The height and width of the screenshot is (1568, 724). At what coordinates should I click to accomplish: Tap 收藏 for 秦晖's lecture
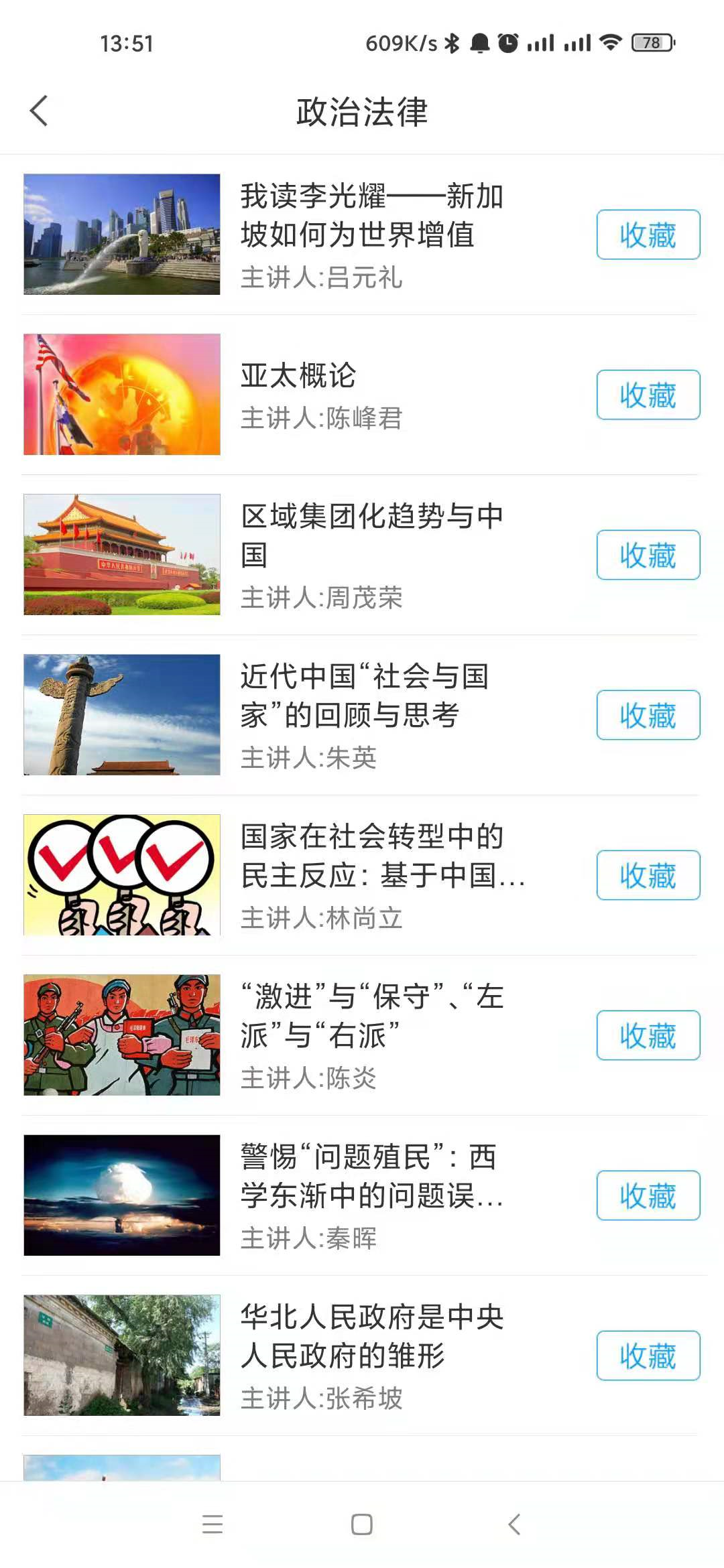[648, 1195]
